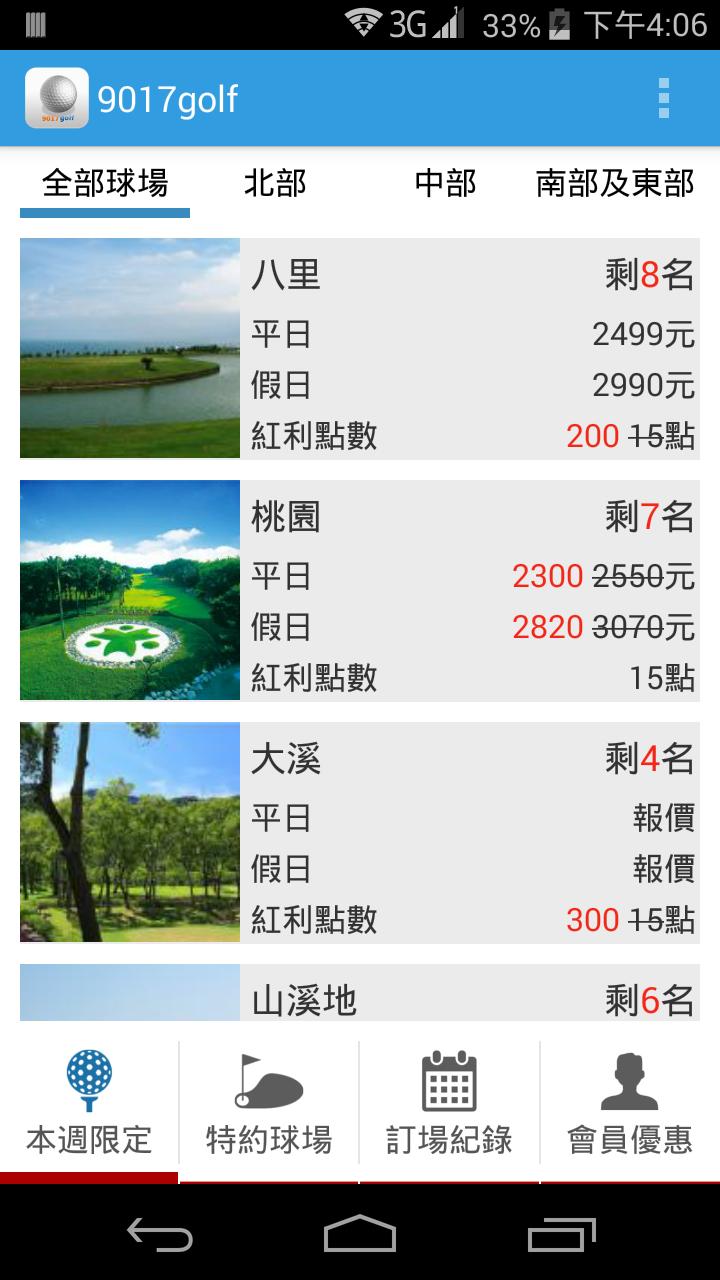The image size is (720, 1280).
Task: View the 桃園 golf course details
Action: (x=360, y=590)
